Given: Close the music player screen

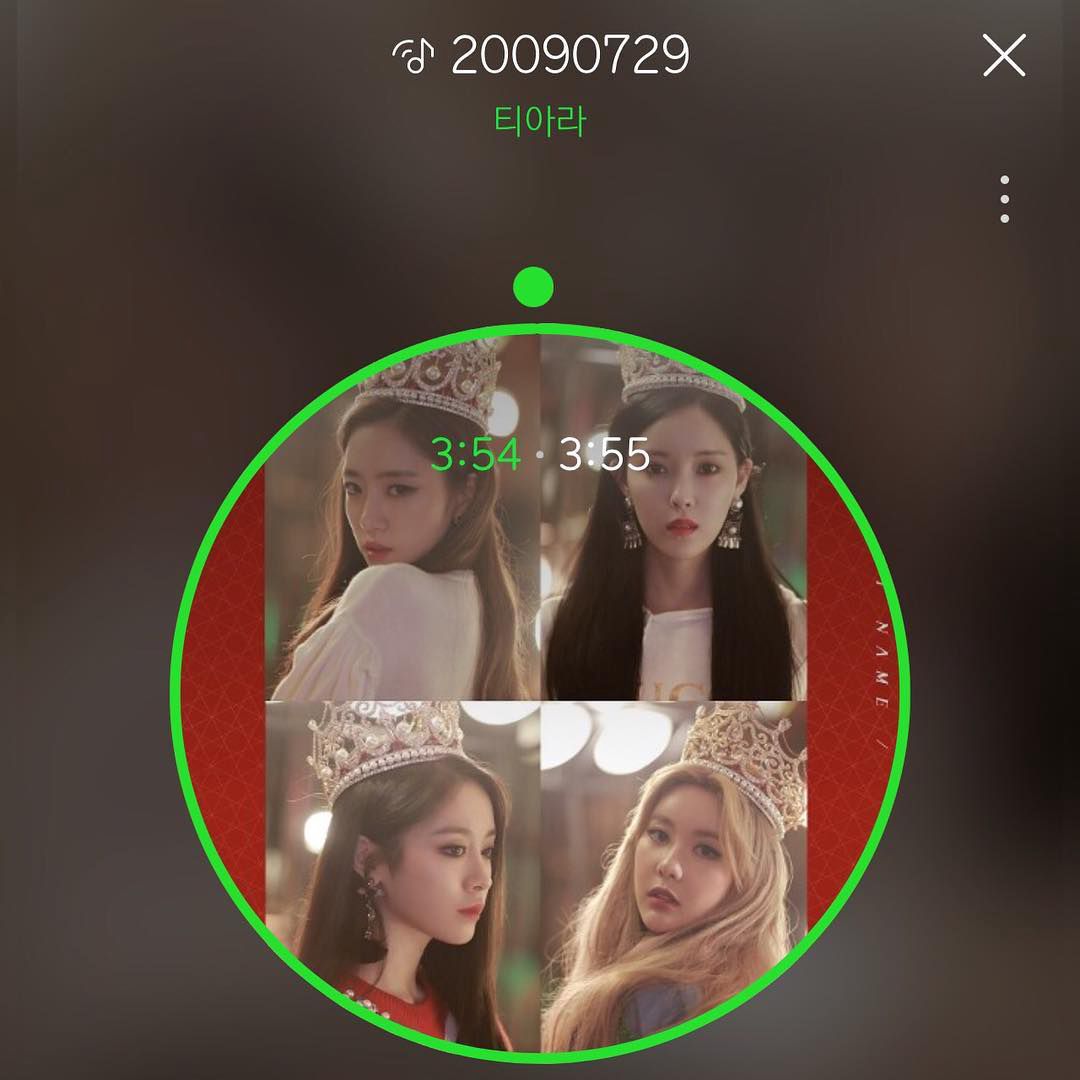Looking at the screenshot, I should click(1004, 56).
